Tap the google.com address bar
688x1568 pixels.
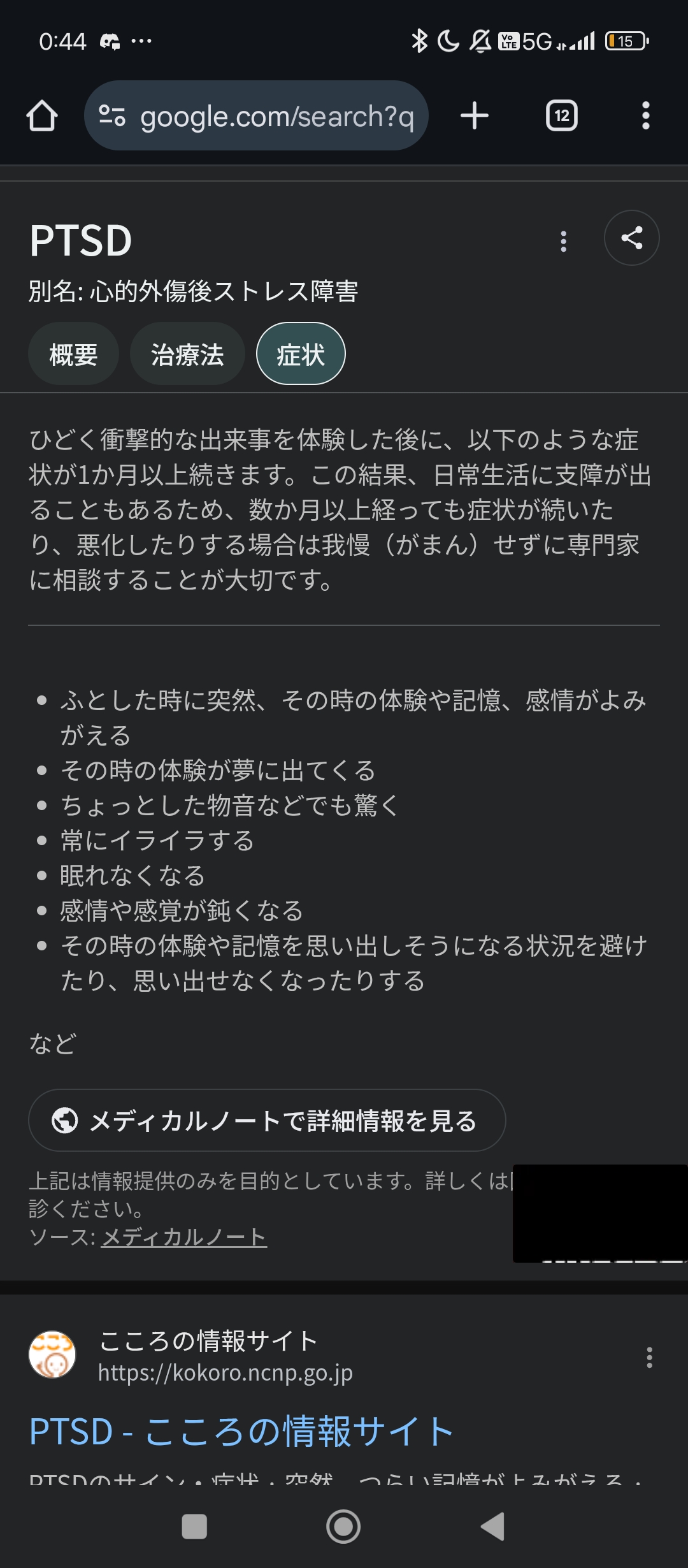[256, 116]
